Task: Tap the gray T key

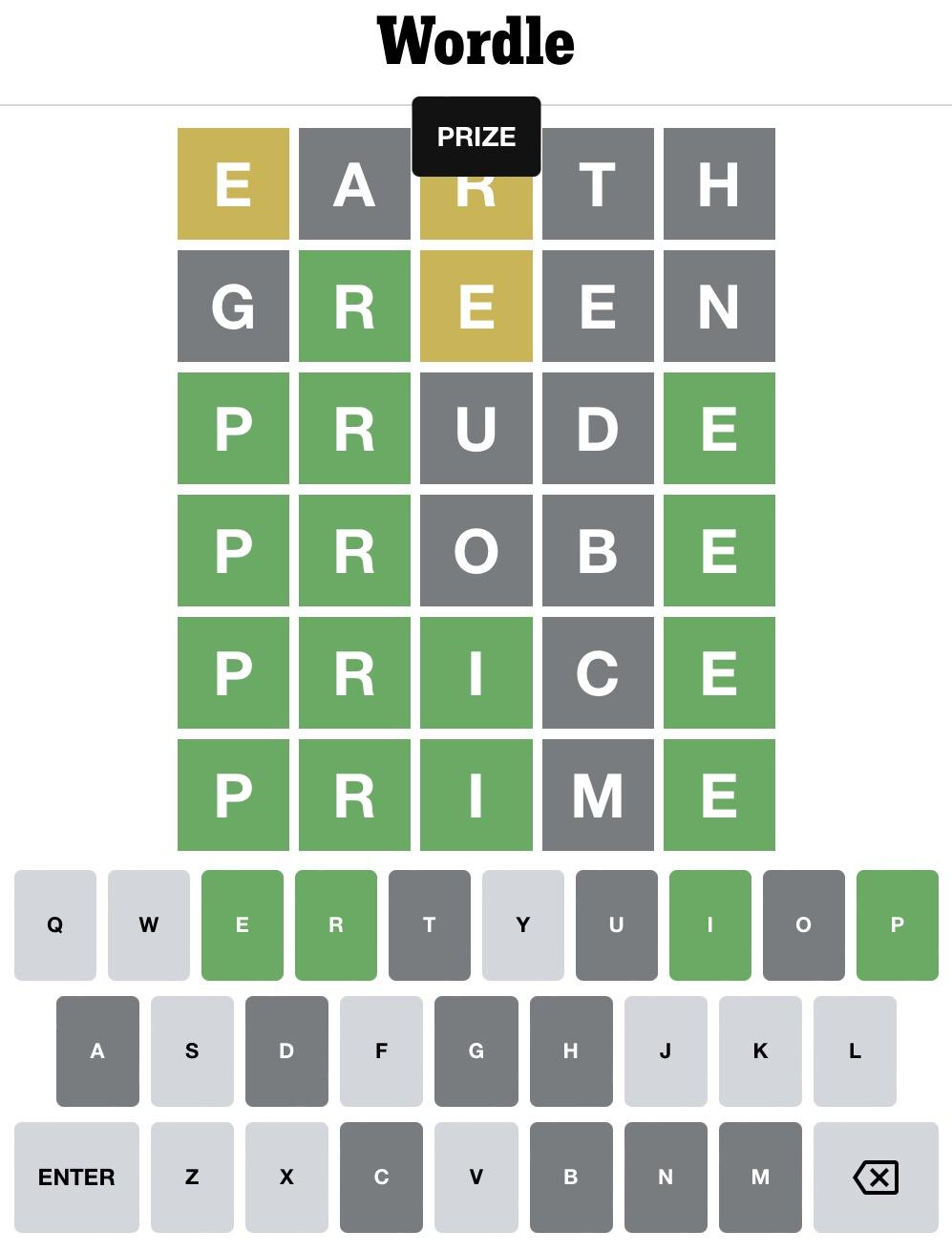Action: coord(430,924)
